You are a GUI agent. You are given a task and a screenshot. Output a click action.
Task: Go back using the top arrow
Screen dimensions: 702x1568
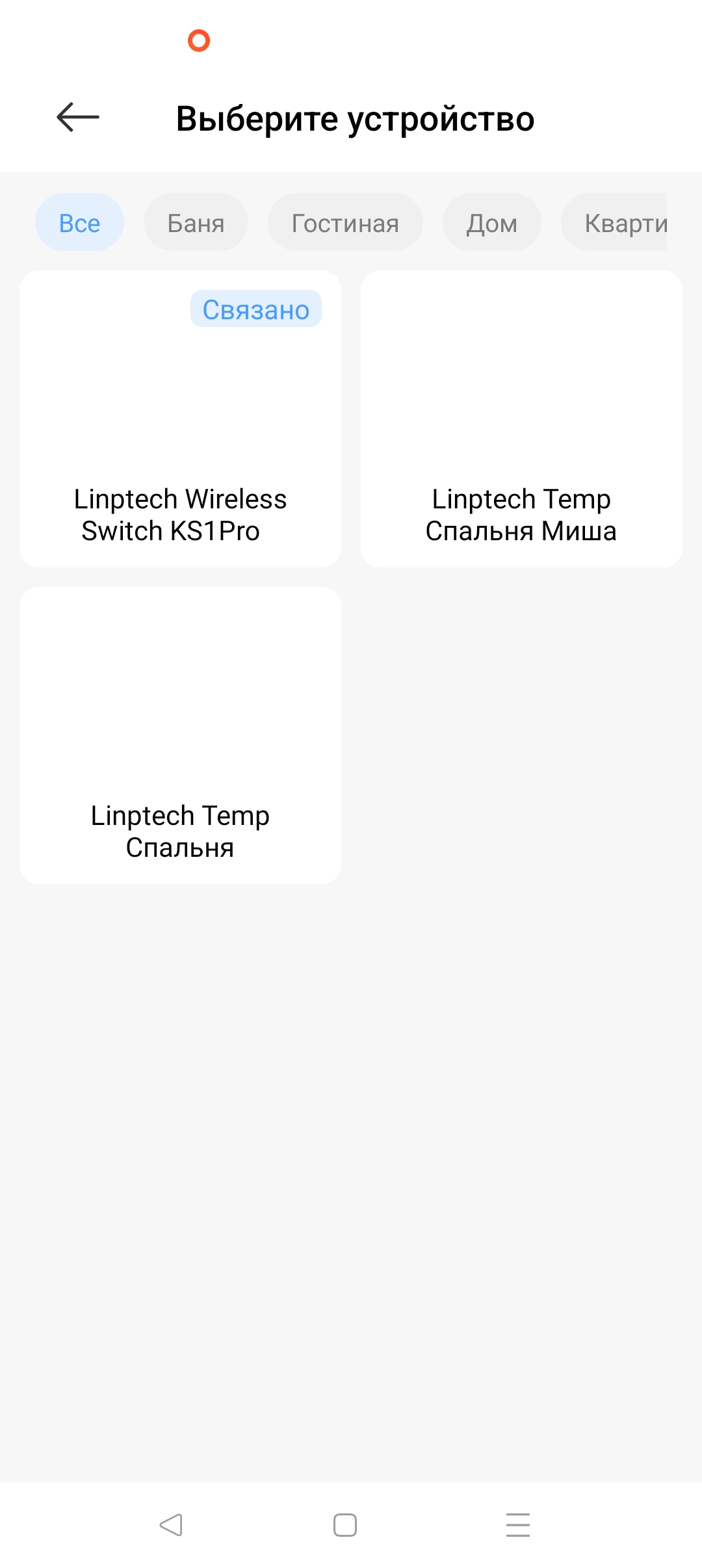78,118
